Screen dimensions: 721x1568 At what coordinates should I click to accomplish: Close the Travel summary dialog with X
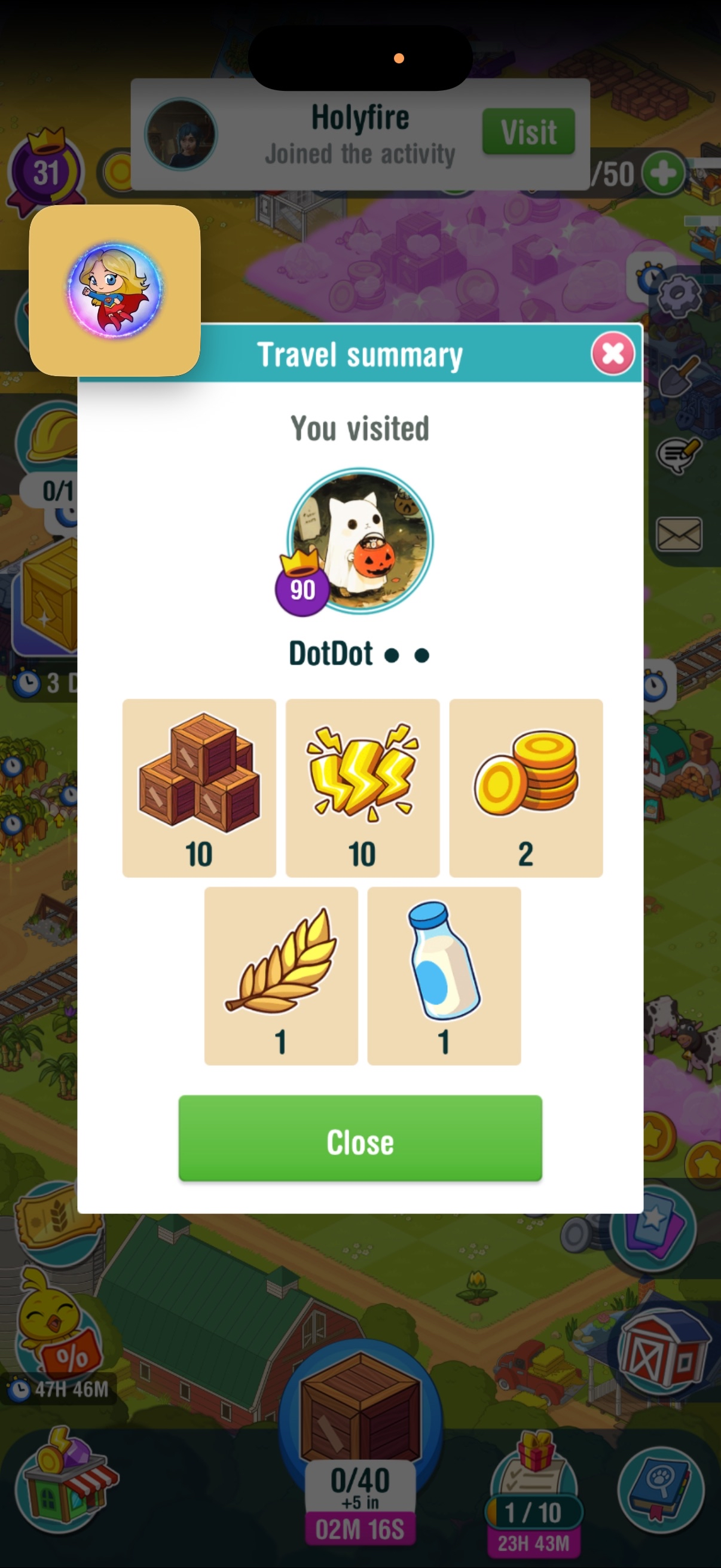[612, 353]
